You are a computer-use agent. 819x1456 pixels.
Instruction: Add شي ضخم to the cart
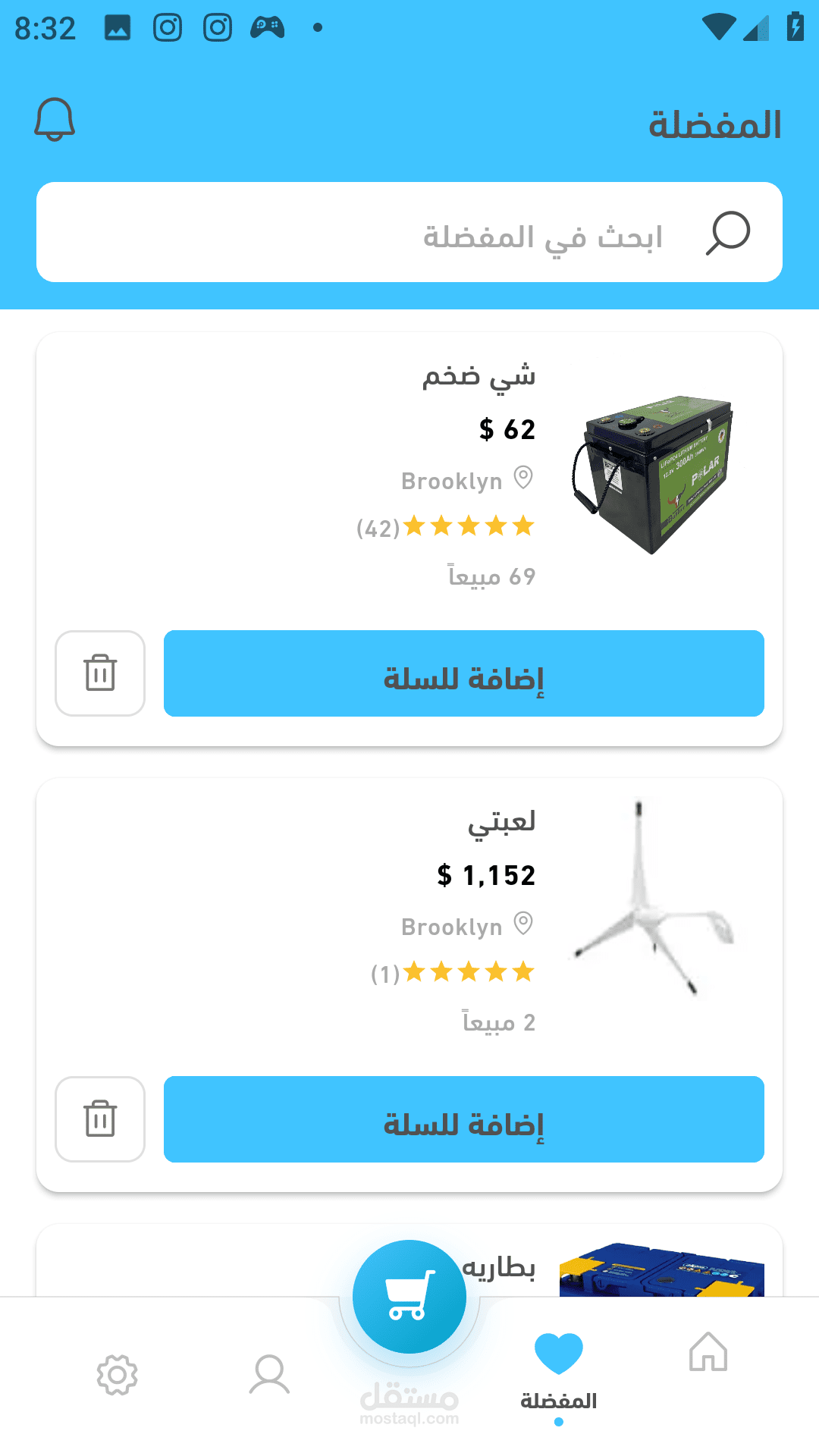click(464, 673)
